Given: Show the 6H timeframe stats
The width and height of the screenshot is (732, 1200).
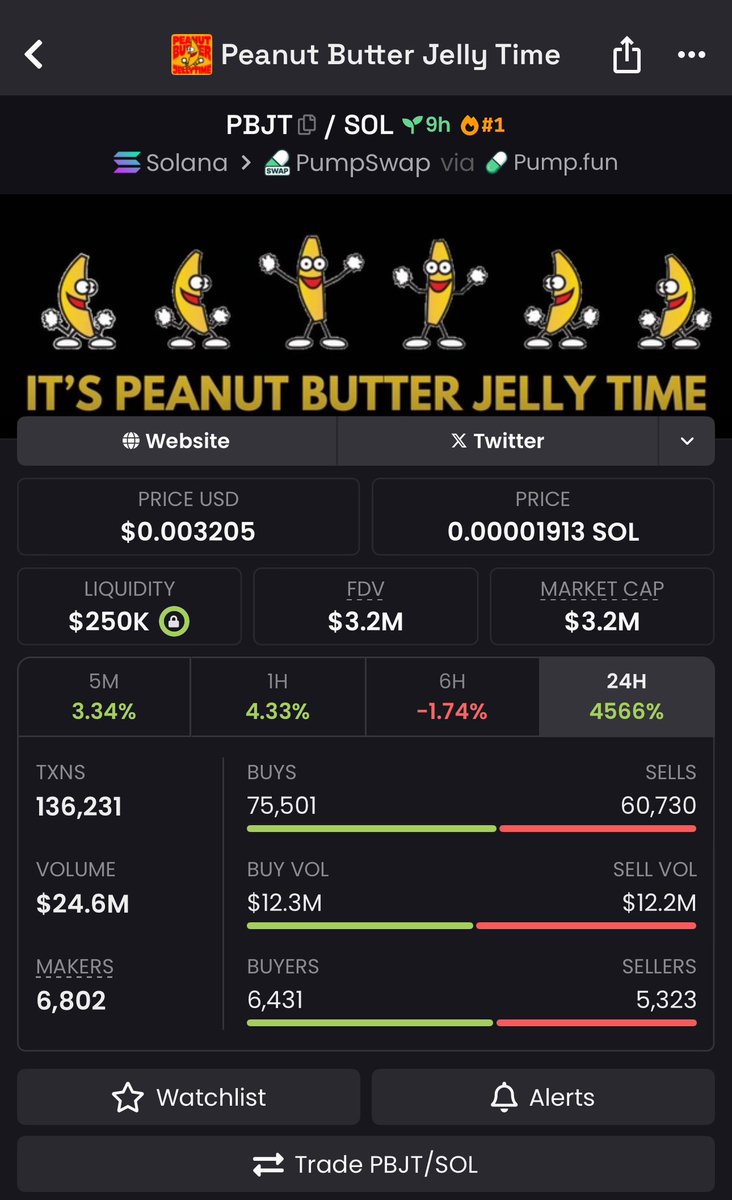Looking at the screenshot, I should (x=452, y=696).
